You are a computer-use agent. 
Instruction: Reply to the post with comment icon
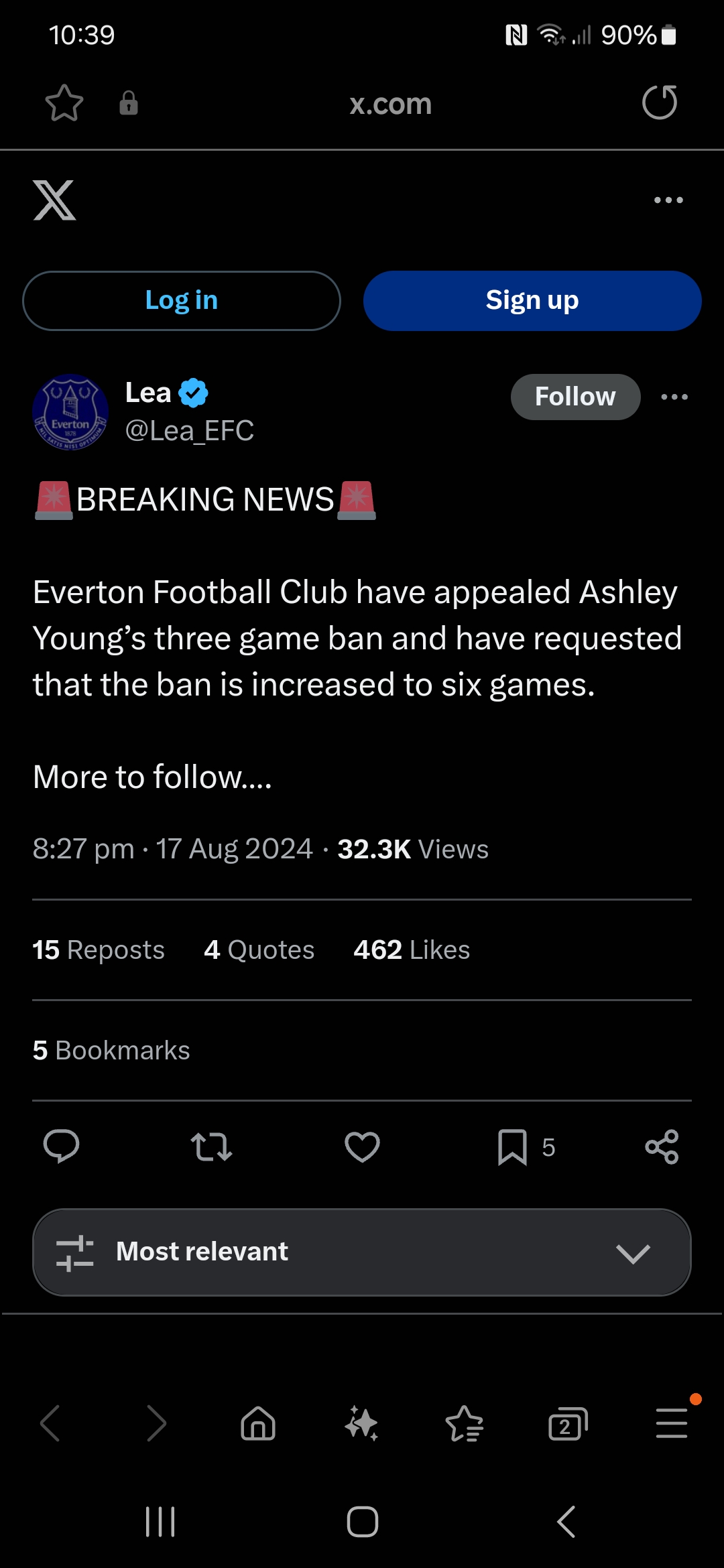point(61,1147)
